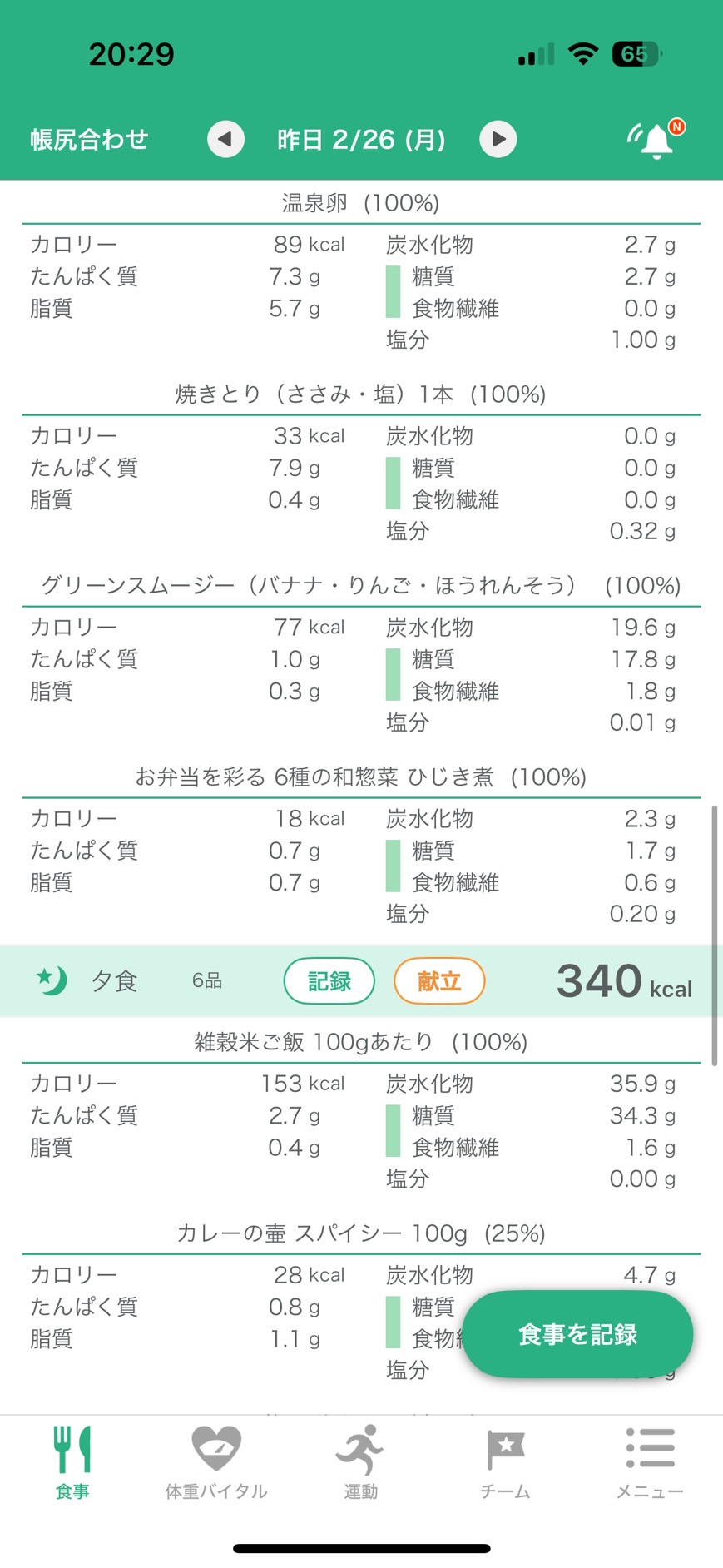The width and height of the screenshot is (723, 1568).
Task: Tap the 献立 button for 夕食
Action: (439, 981)
